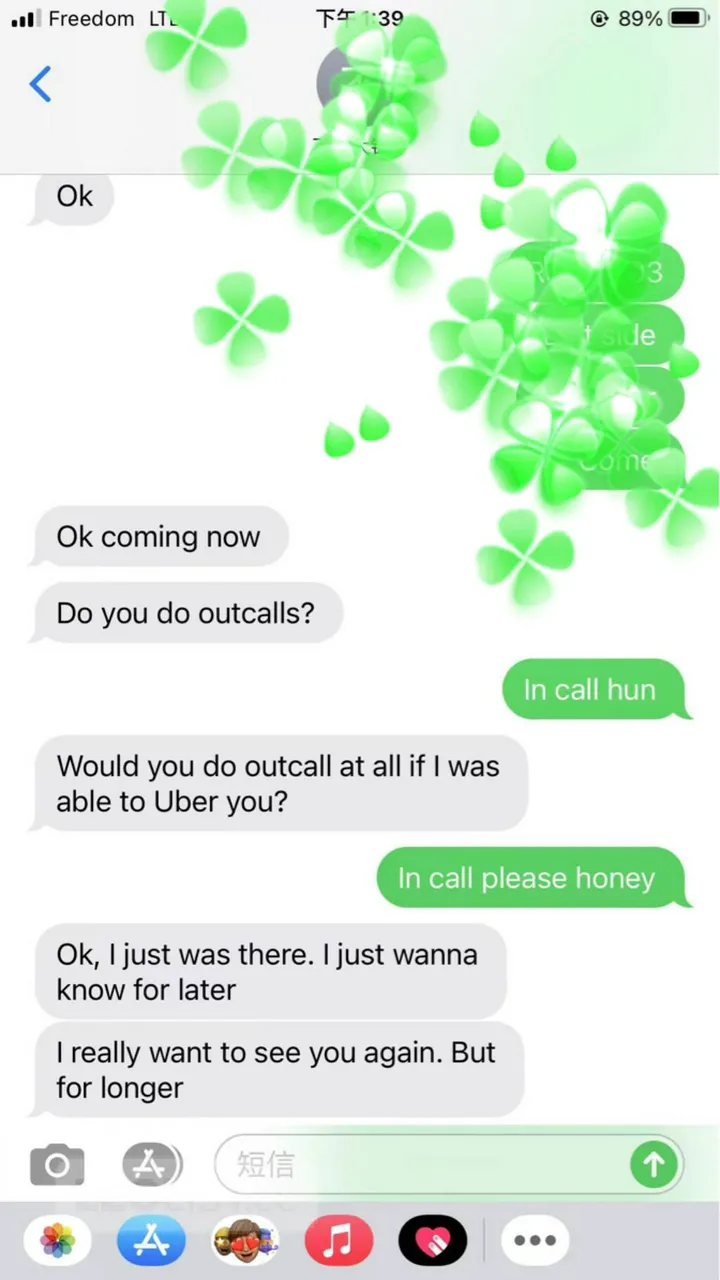Open Digital Touch heart in the app strip
This screenshot has height=1280, width=720.
click(433, 1242)
